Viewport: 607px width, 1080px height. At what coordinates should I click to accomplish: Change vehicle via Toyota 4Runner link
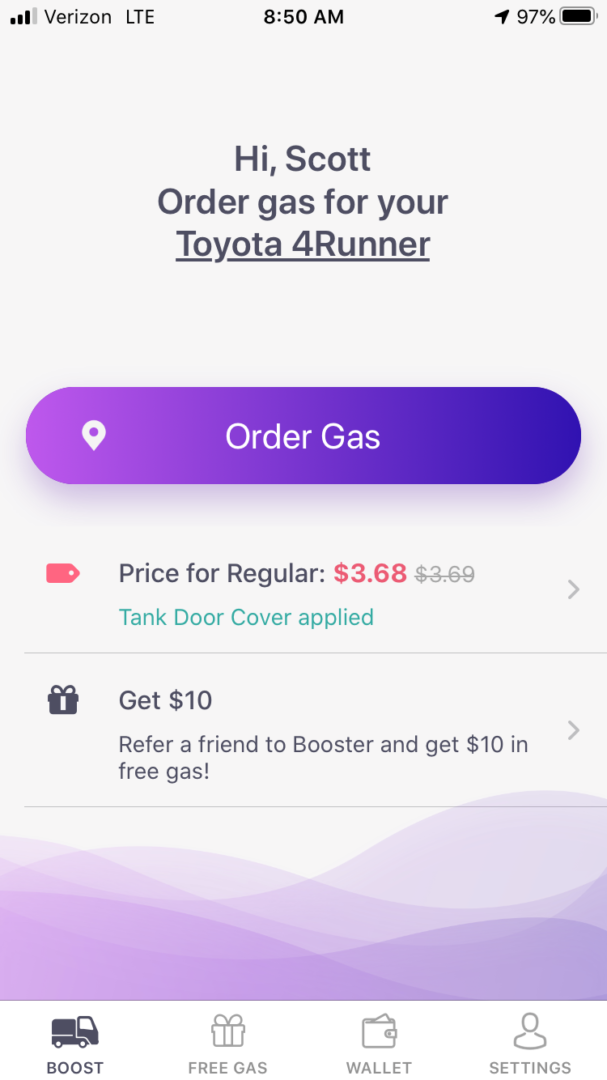pyautogui.click(x=302, y=245)
